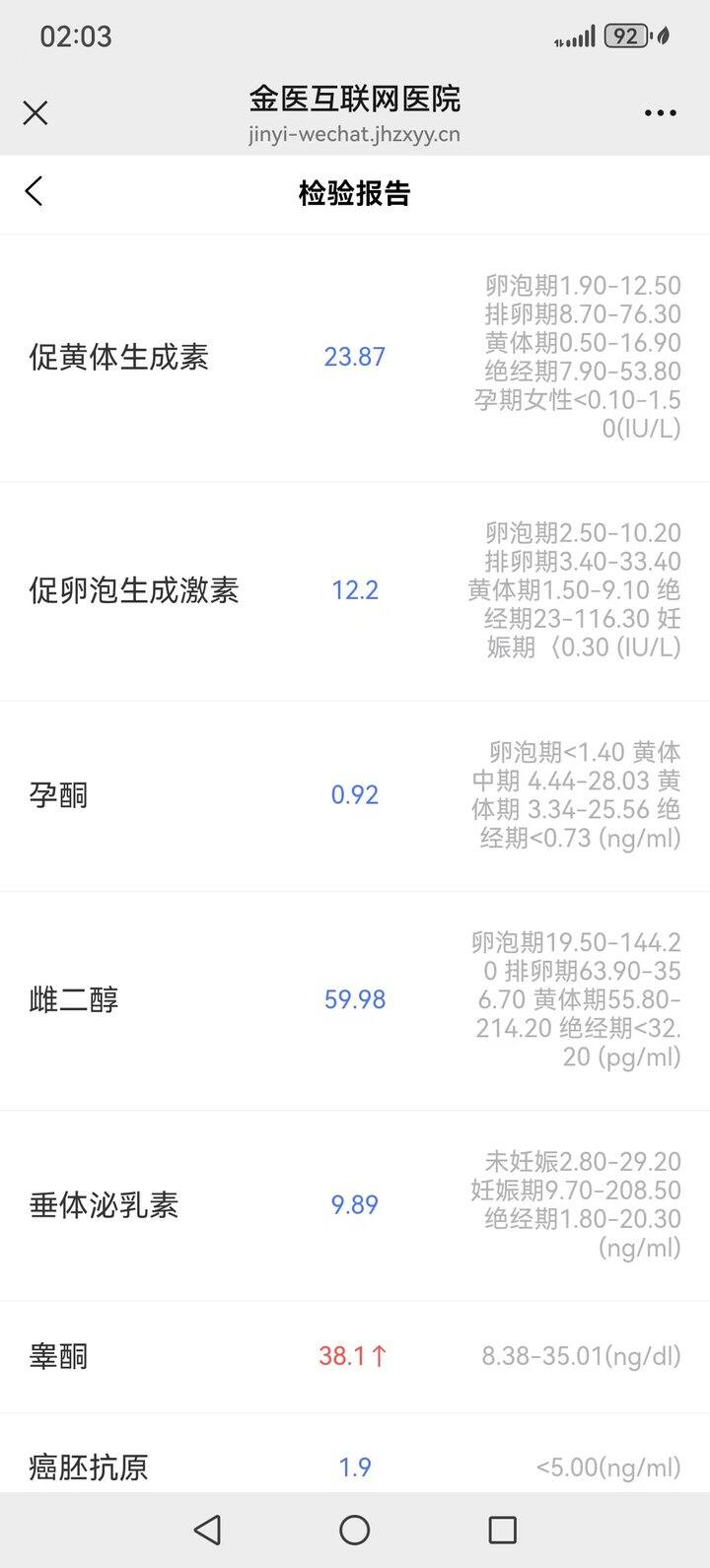The width and height of the screenshot is (710, 1568).
Task: Tap the elevated 睾酮 value 38.1
Action: tap(352, 1355)
